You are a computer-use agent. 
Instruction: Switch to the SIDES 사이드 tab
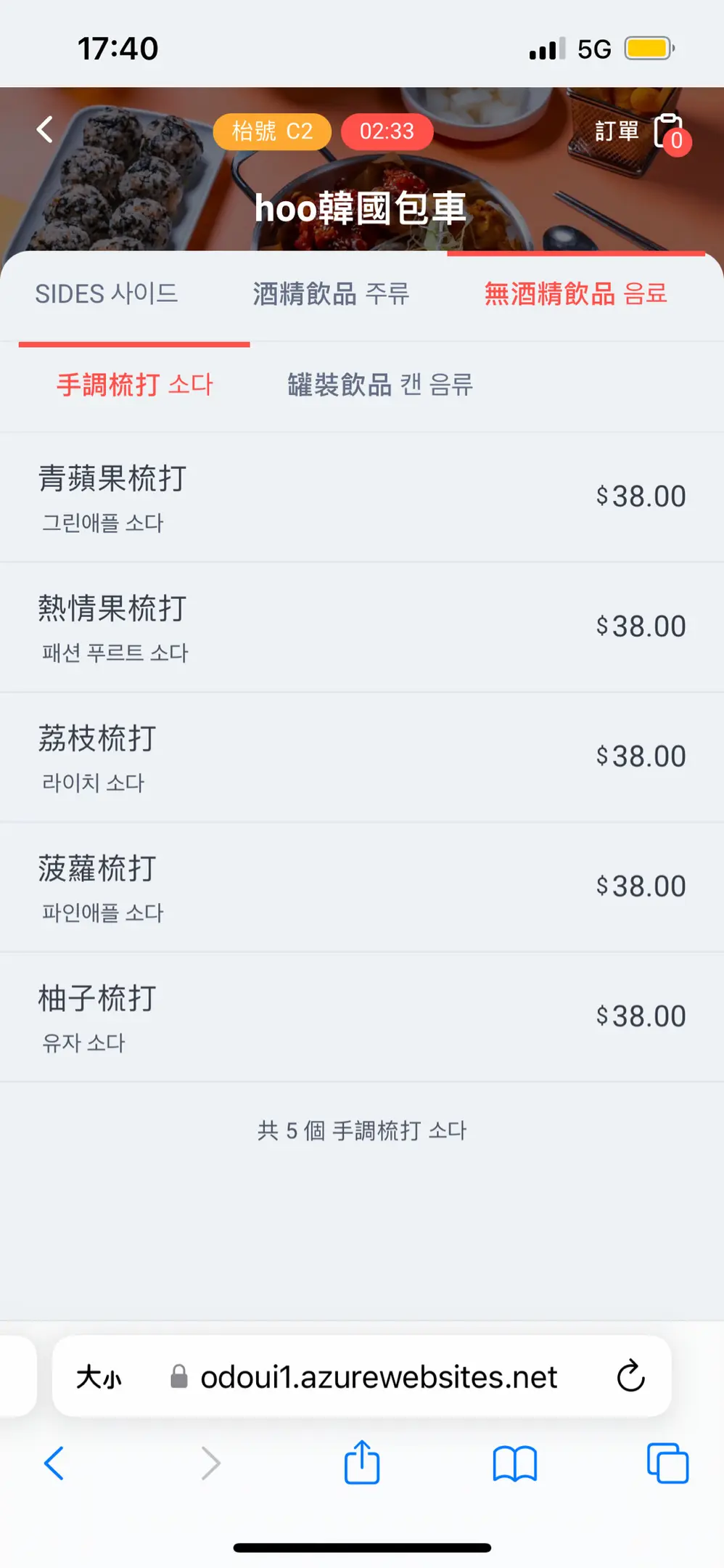tap(107, 294)
